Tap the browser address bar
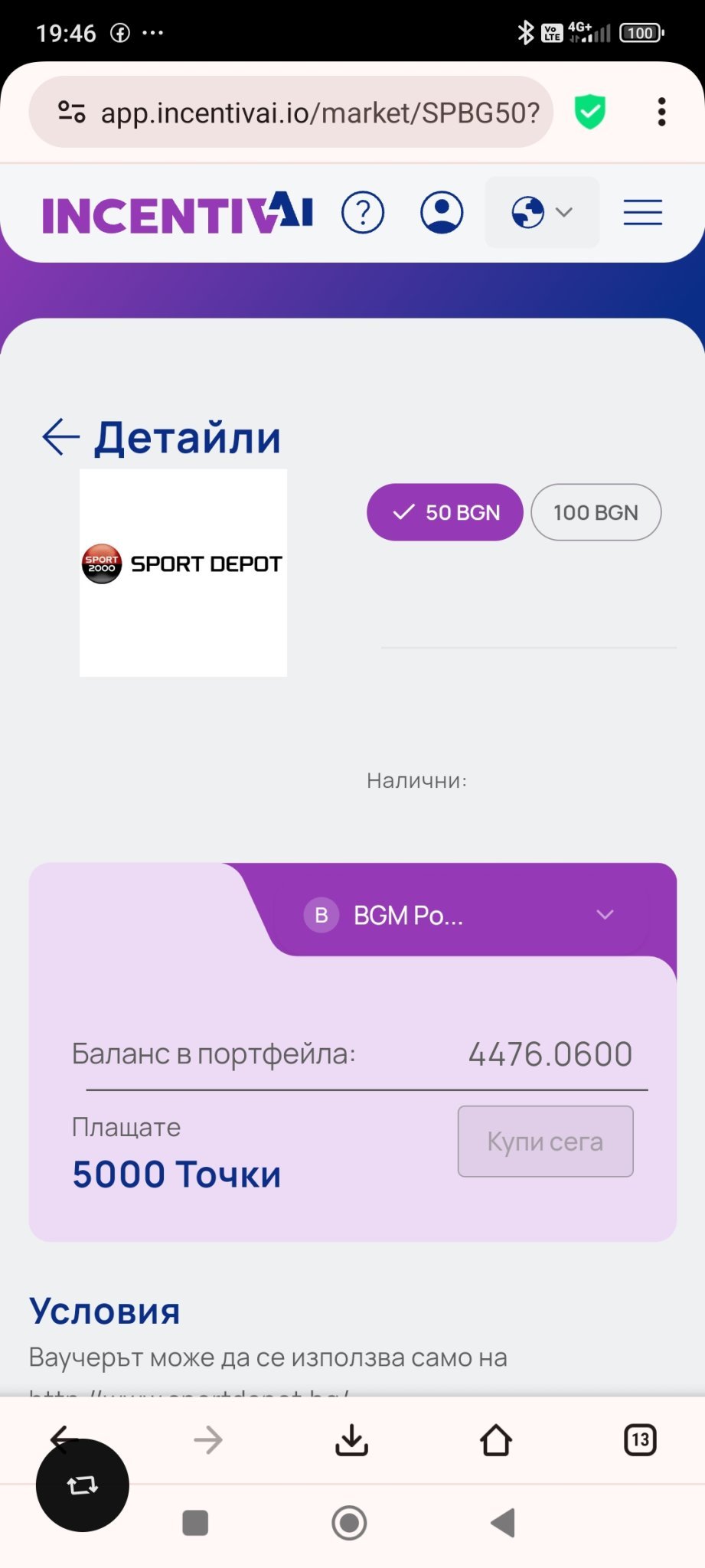705x1568 pixels. 320,113
